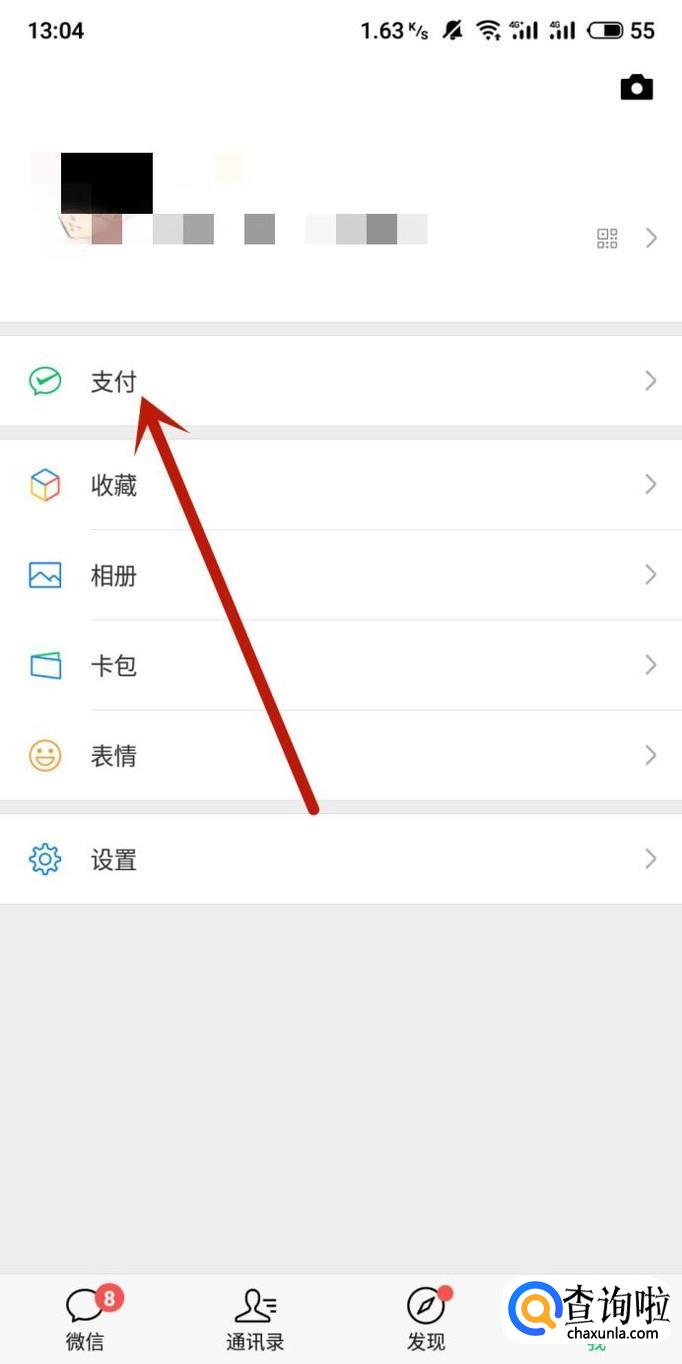This screenshot has width=682, height=1364.
Task: Switch to the 微信 chats tab
Action: coord(85,1318)
